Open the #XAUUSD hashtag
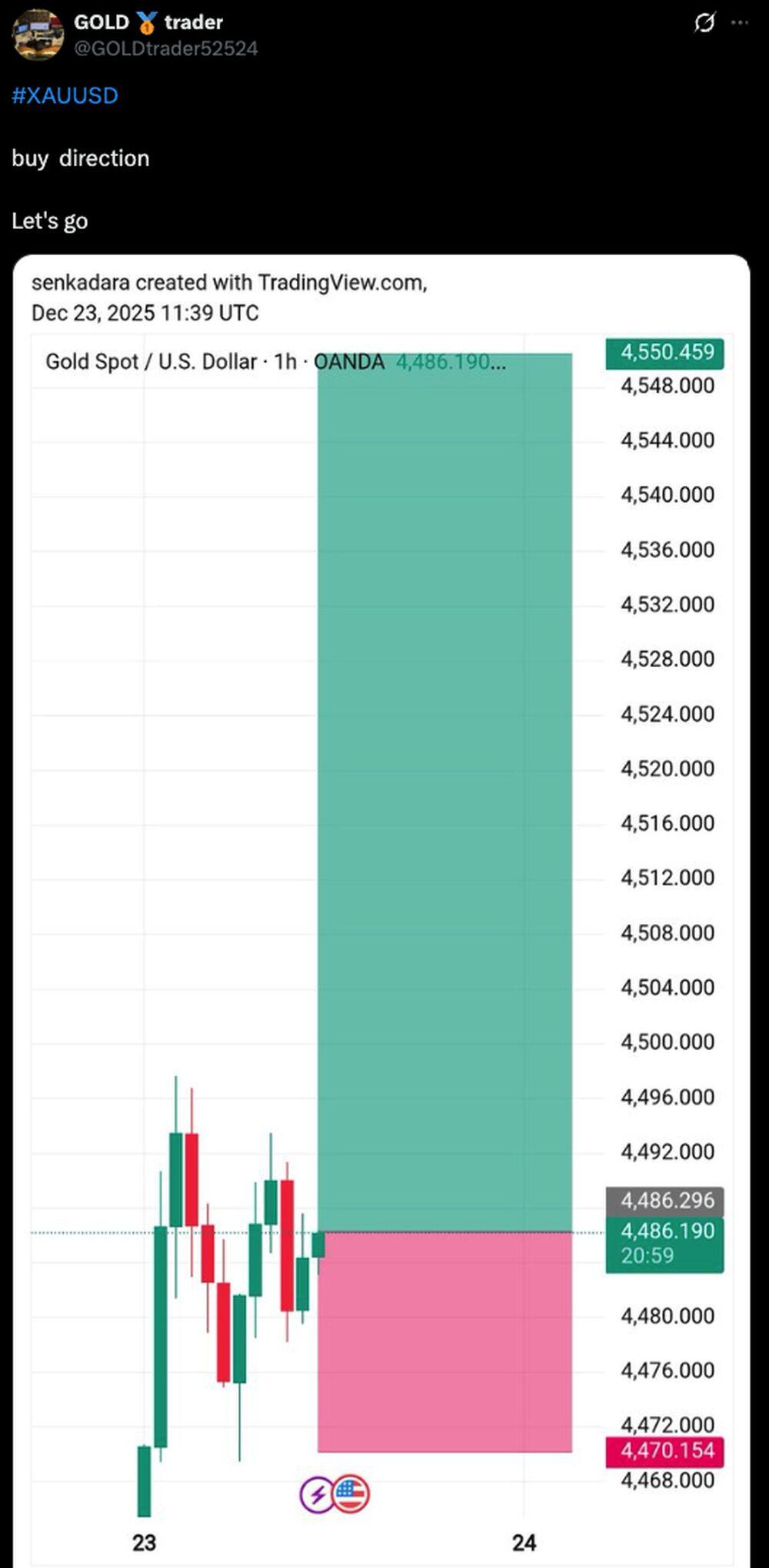 point(65,96)
